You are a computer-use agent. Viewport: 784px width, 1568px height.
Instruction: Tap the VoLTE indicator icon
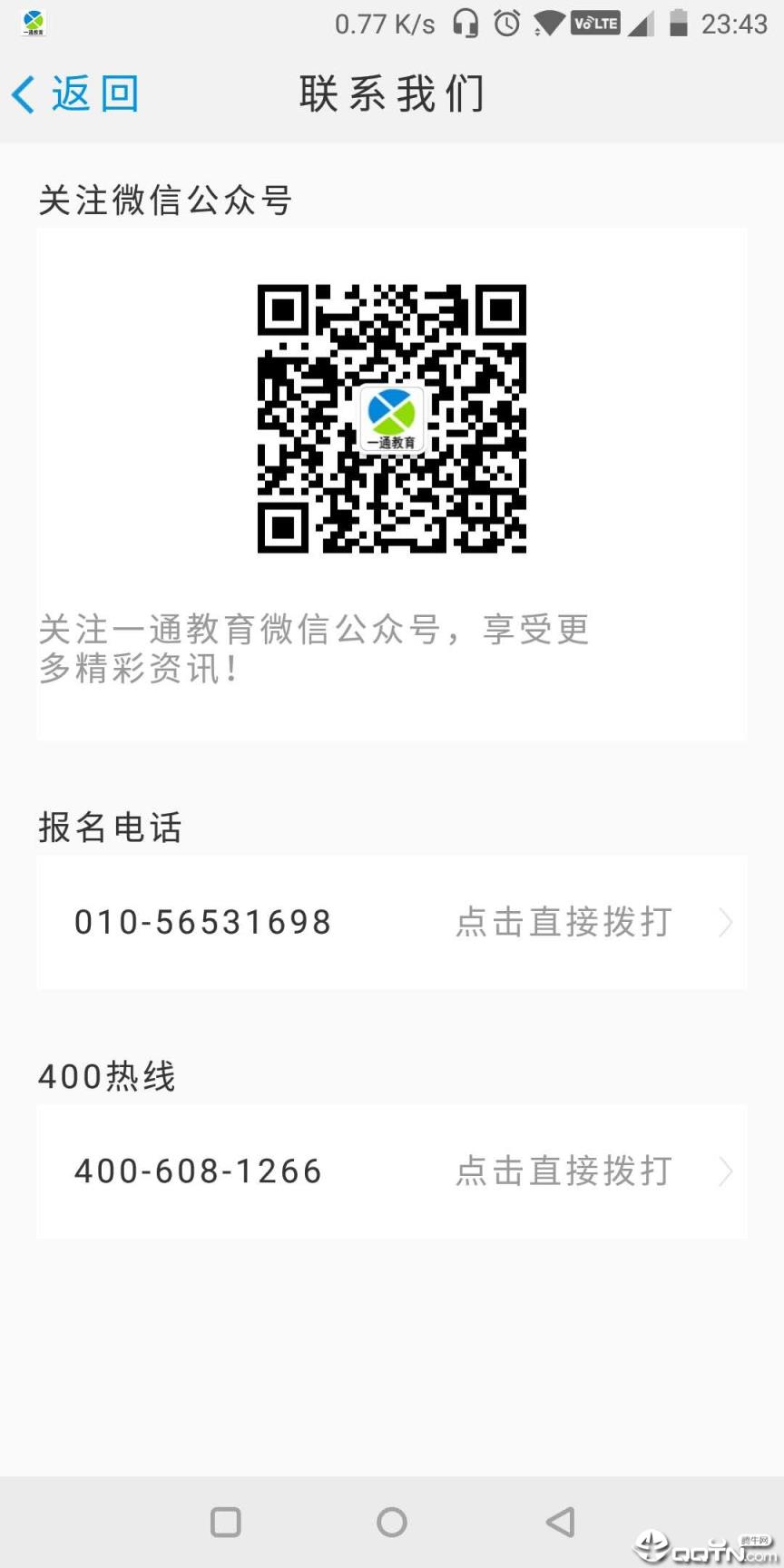[x=596, y=24]
